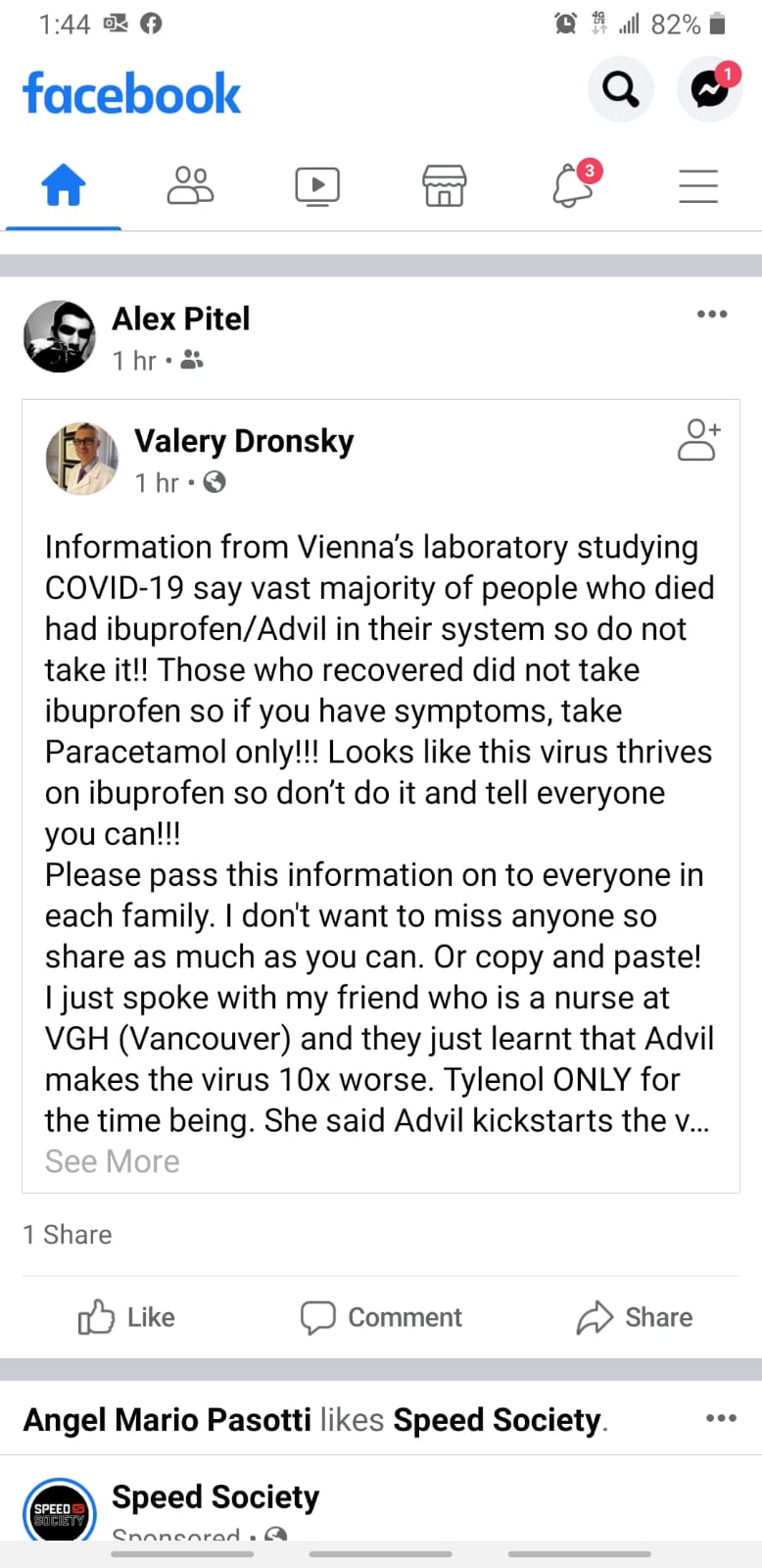Open the Marketplace tab
This screenshot has width=762, height=1568.
[x=444, y=185]
